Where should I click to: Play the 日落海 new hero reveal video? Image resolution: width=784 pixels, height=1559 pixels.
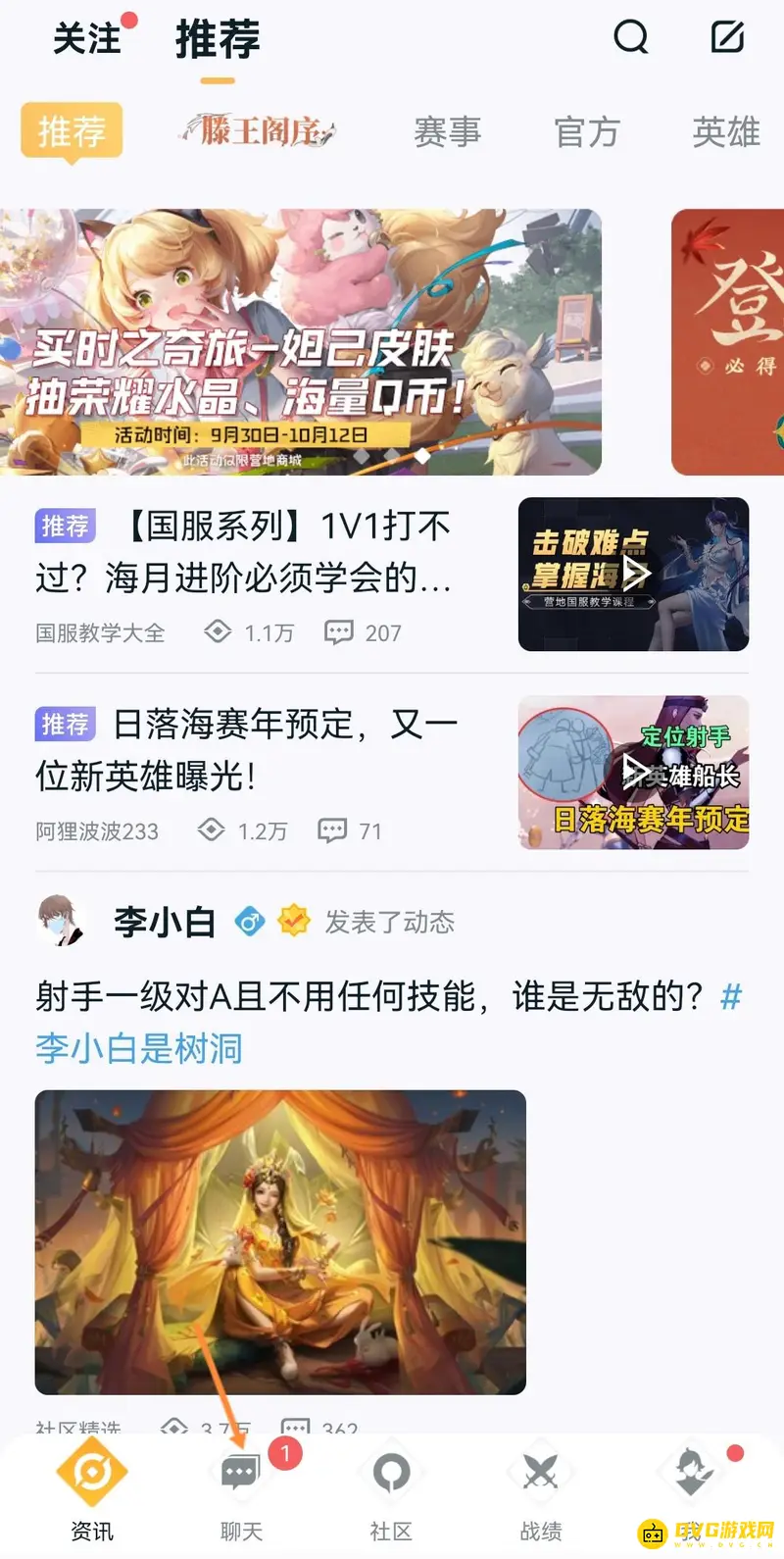coord(633,772)
